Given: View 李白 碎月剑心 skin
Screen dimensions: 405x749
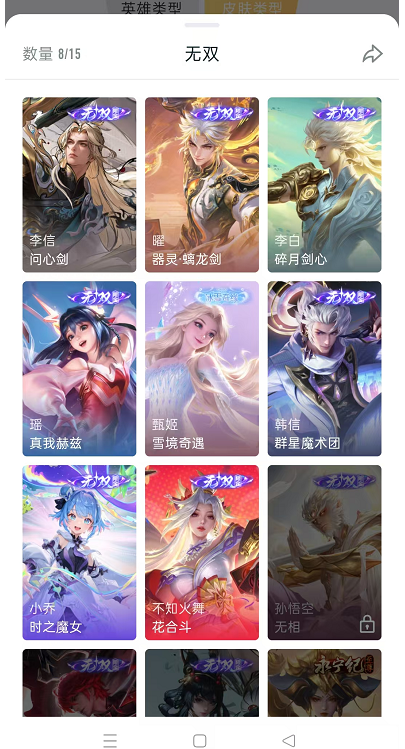Looking at the screenshot, I should pos(325,185).
